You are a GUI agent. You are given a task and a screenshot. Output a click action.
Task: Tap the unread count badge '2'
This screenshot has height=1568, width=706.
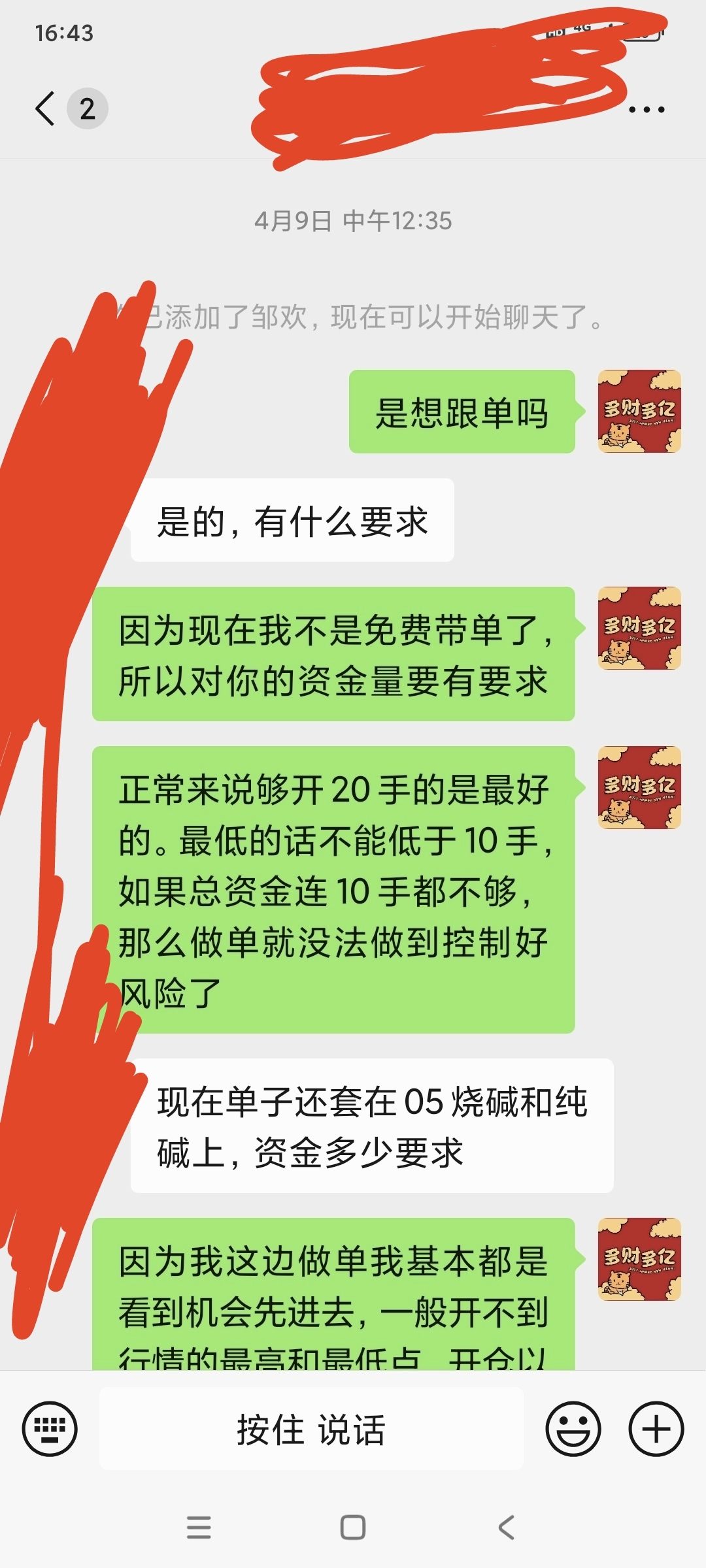pos(86,108)
